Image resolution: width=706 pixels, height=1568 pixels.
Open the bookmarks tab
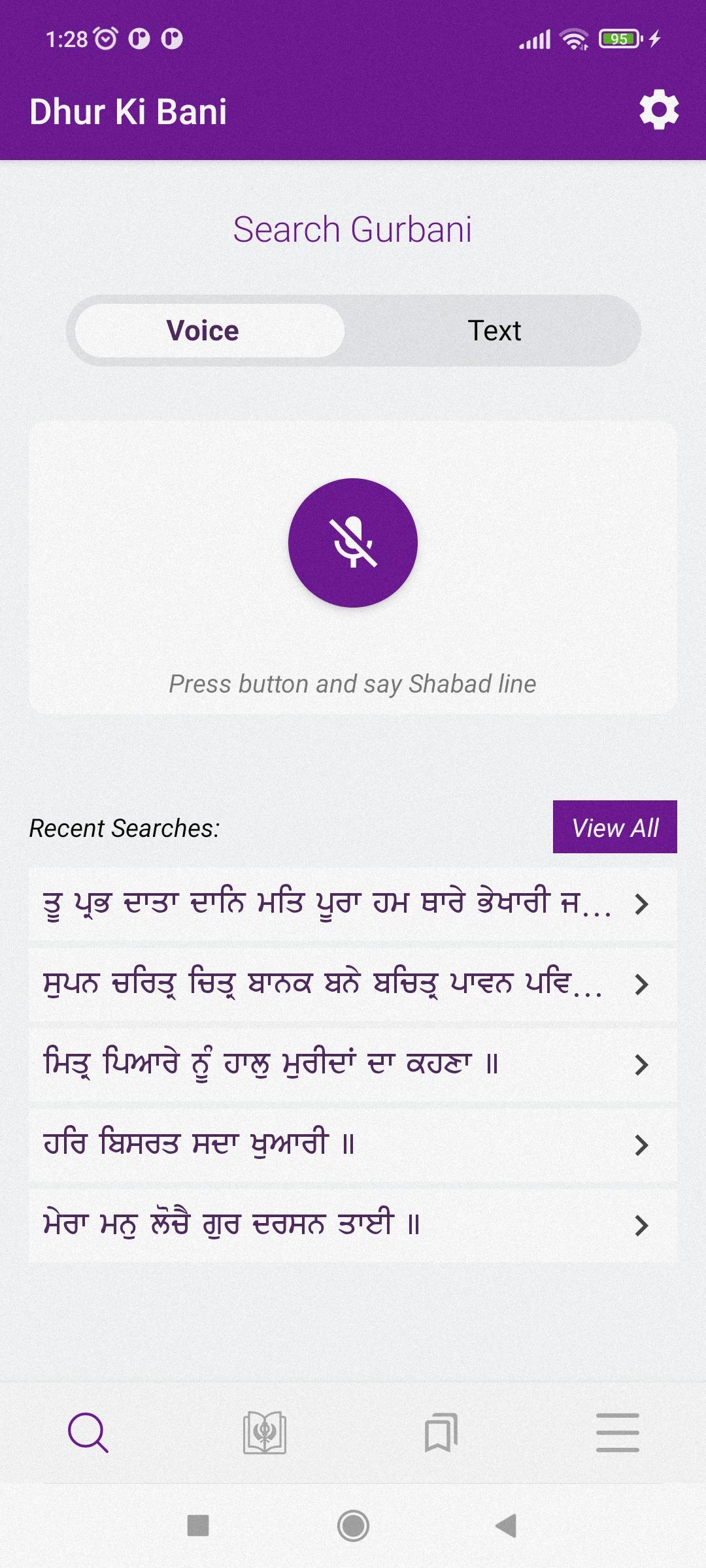pyautogui.click(x=441, y=1432)
